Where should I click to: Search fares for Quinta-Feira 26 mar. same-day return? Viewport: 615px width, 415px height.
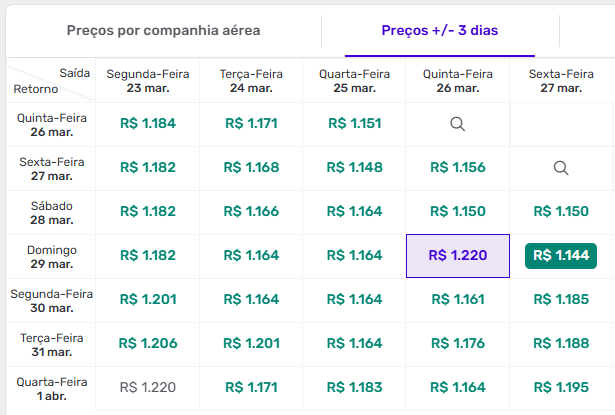tap(457, 124)
